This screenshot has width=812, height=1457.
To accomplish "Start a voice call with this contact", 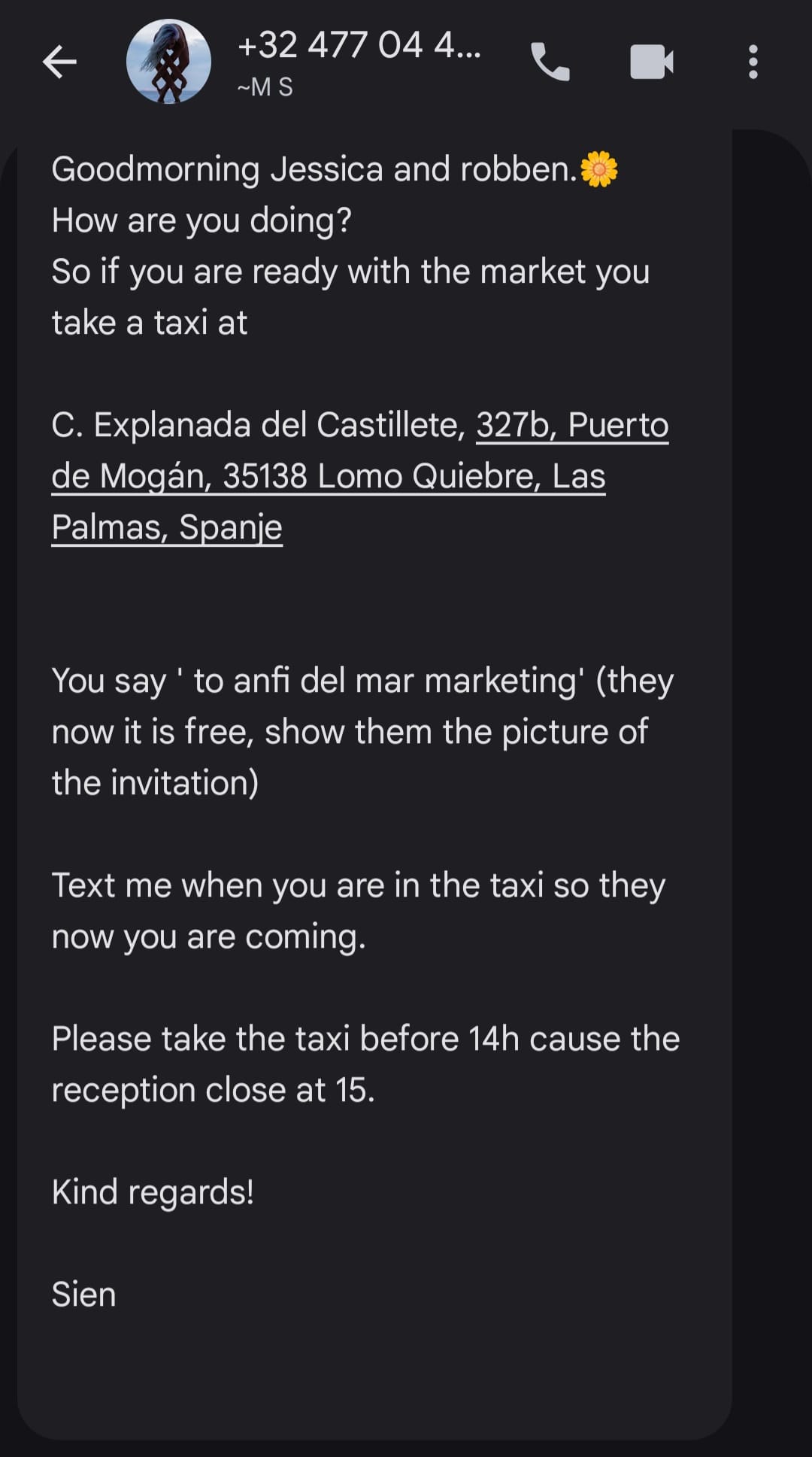I will [x=550, y=62].
